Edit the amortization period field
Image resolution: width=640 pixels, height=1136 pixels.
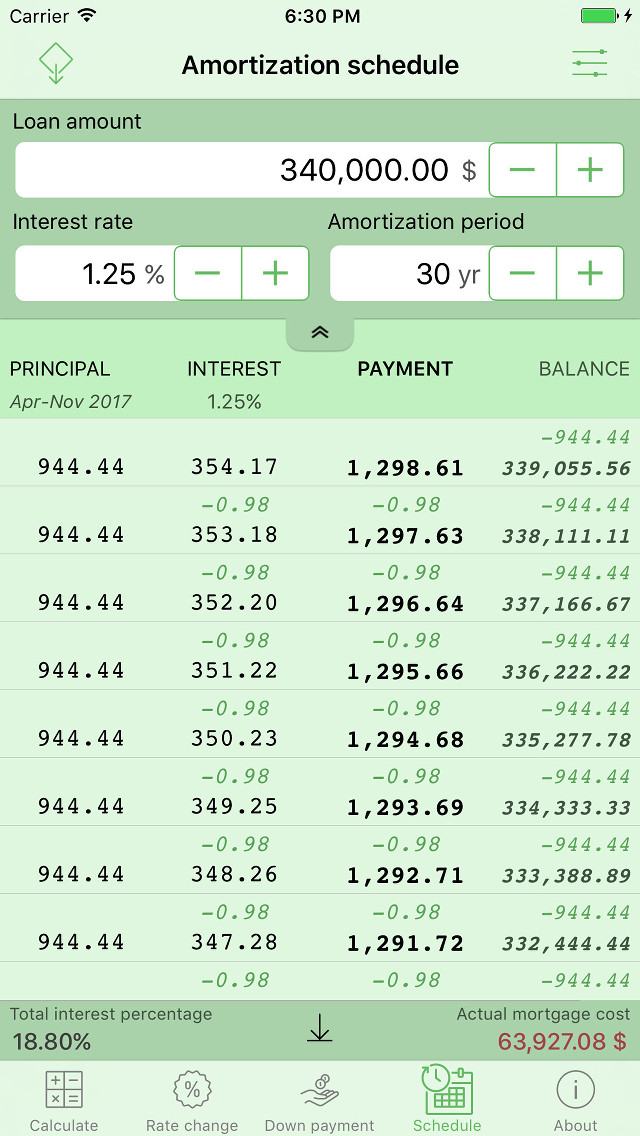click(410, 274)
